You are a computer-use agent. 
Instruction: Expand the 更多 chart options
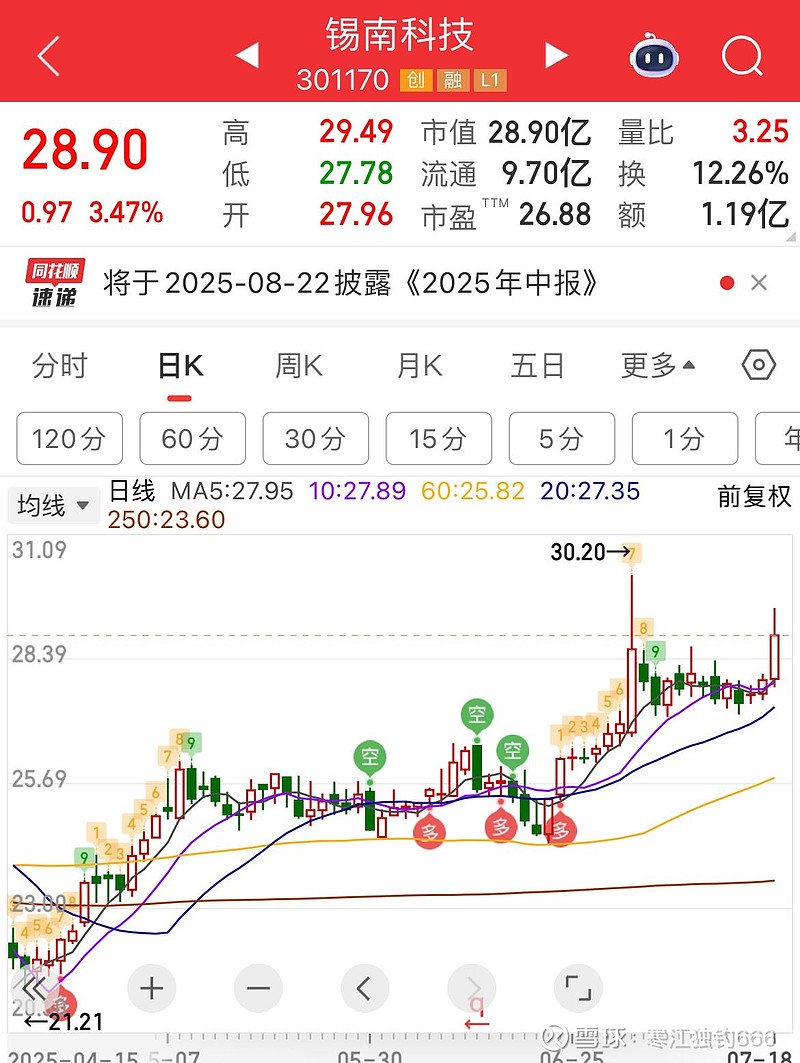click(x=658, y=366)
